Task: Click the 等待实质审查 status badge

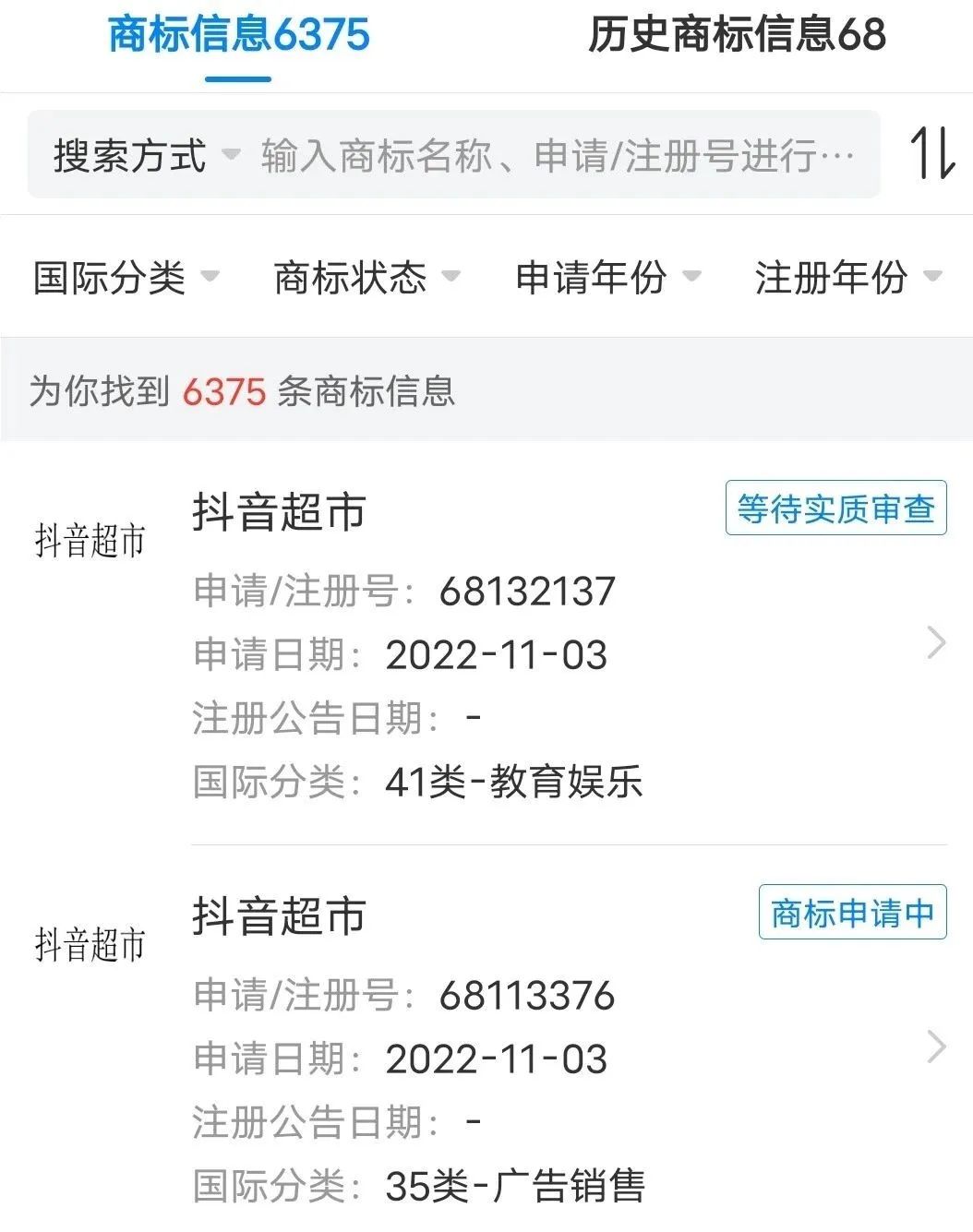Action: 835,508
